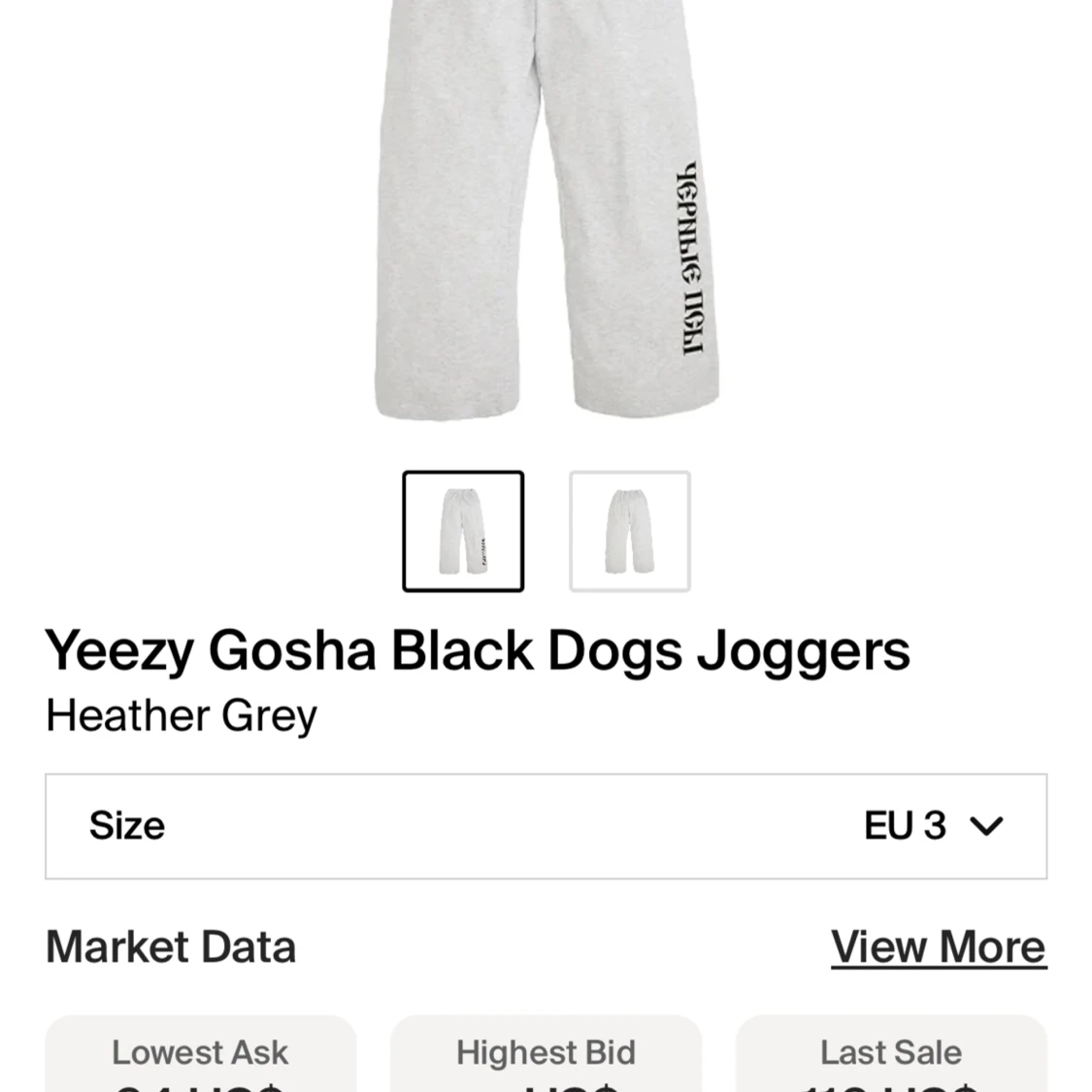
Task: Select the second joggers thumbnail
Action: 629,531
